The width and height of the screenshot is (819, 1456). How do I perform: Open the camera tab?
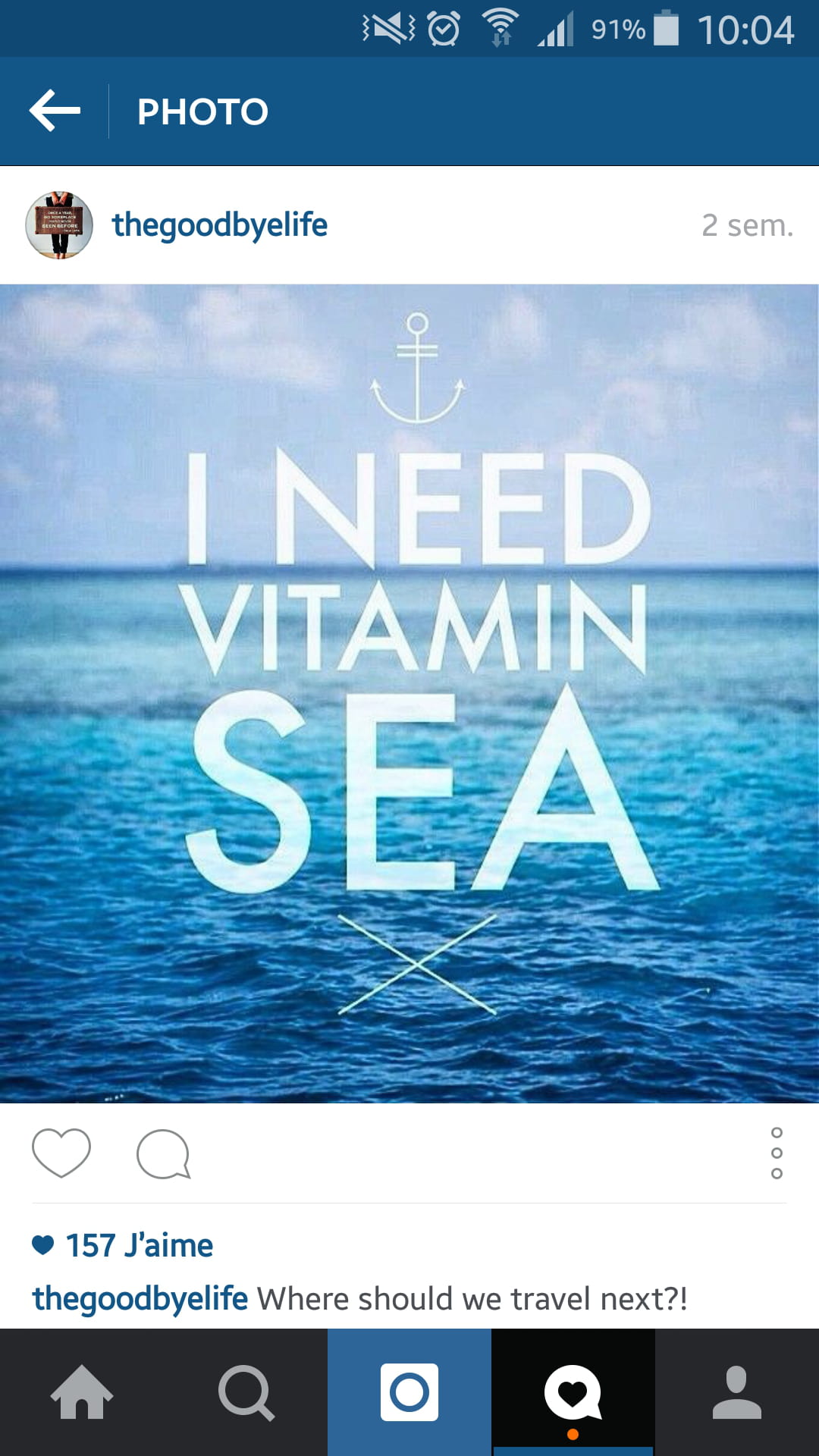[x=409, y=1392]
